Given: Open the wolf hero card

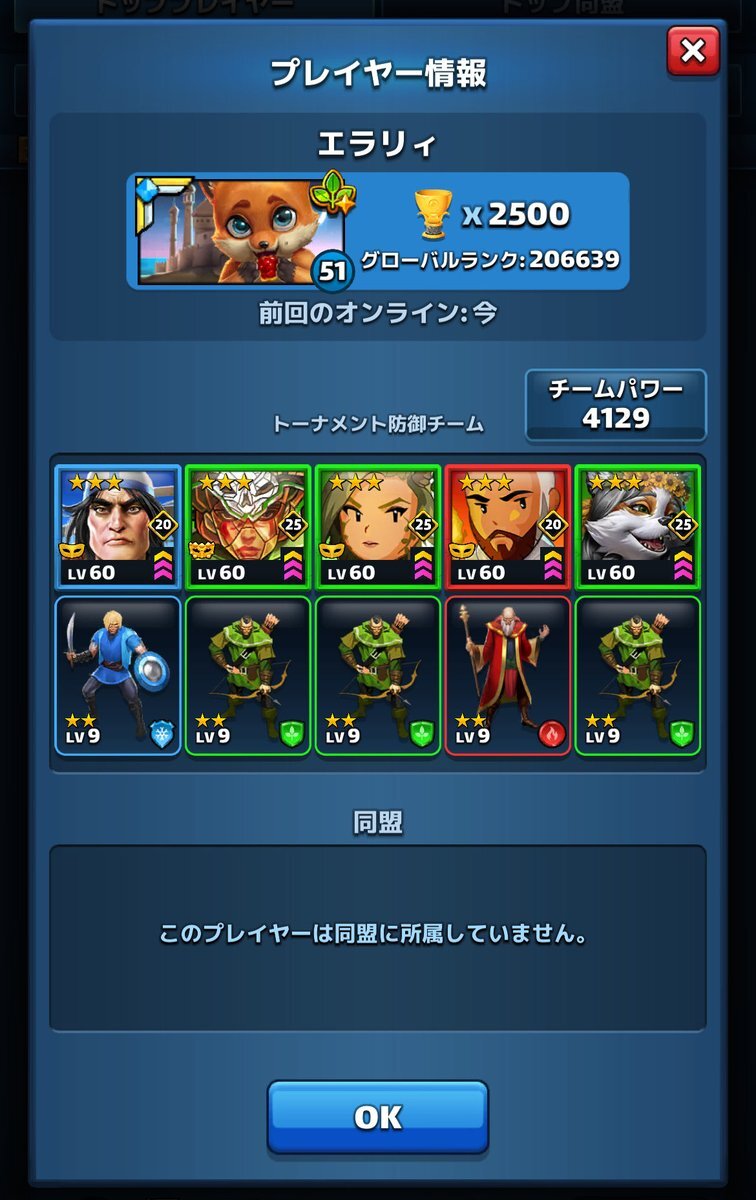Looking at the screenshot, I should (637, 526).
